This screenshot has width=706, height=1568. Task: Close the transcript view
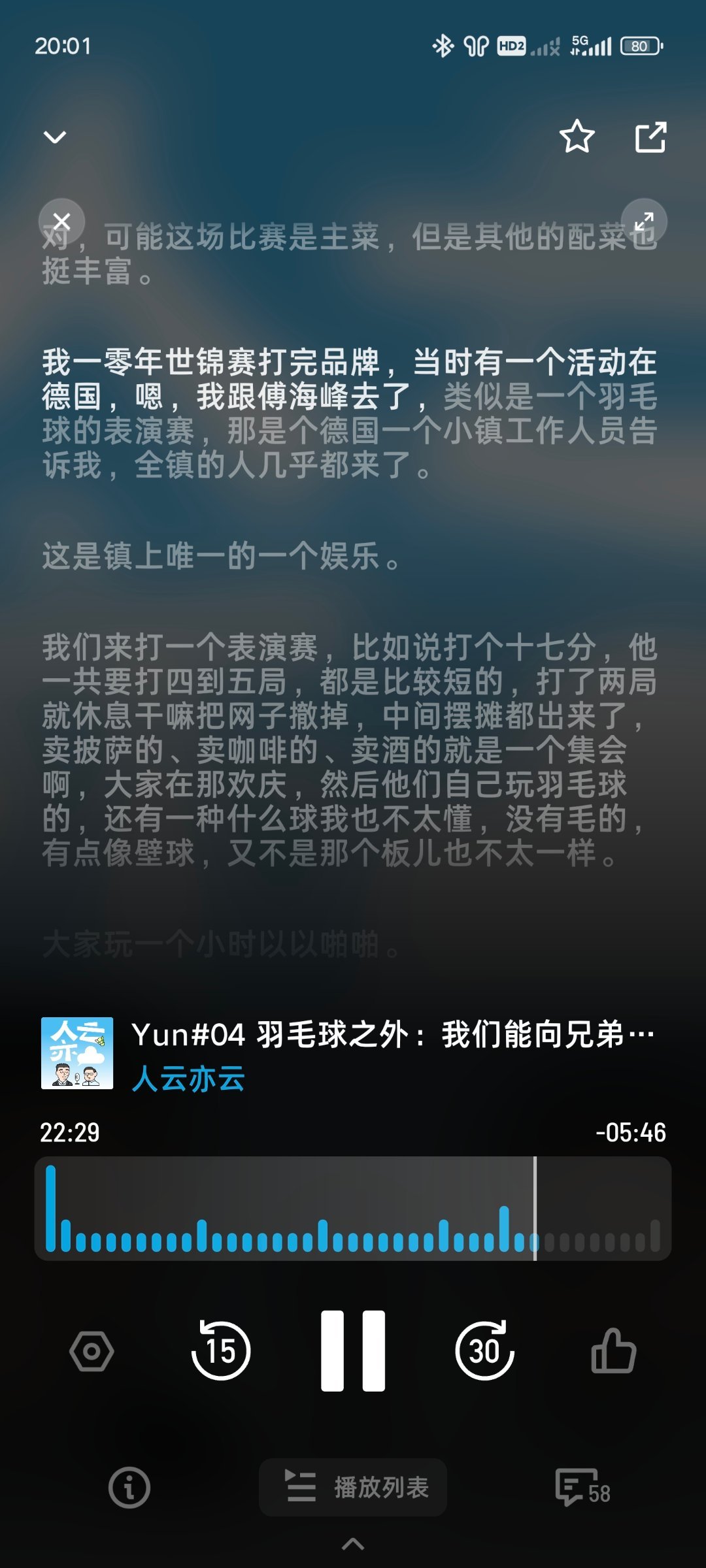pyautogui.click(x=61, y=221)
